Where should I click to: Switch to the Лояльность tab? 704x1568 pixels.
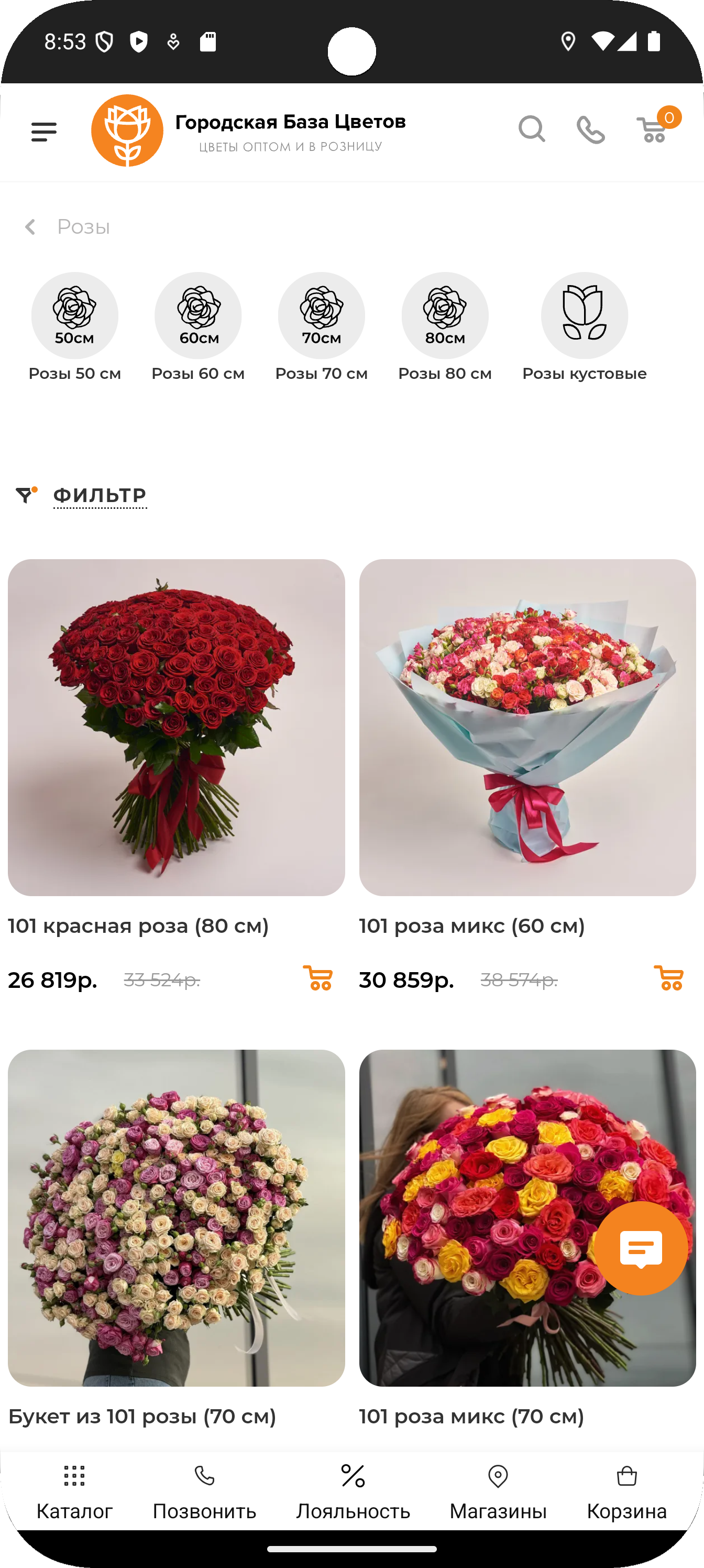coord(353,1491)
